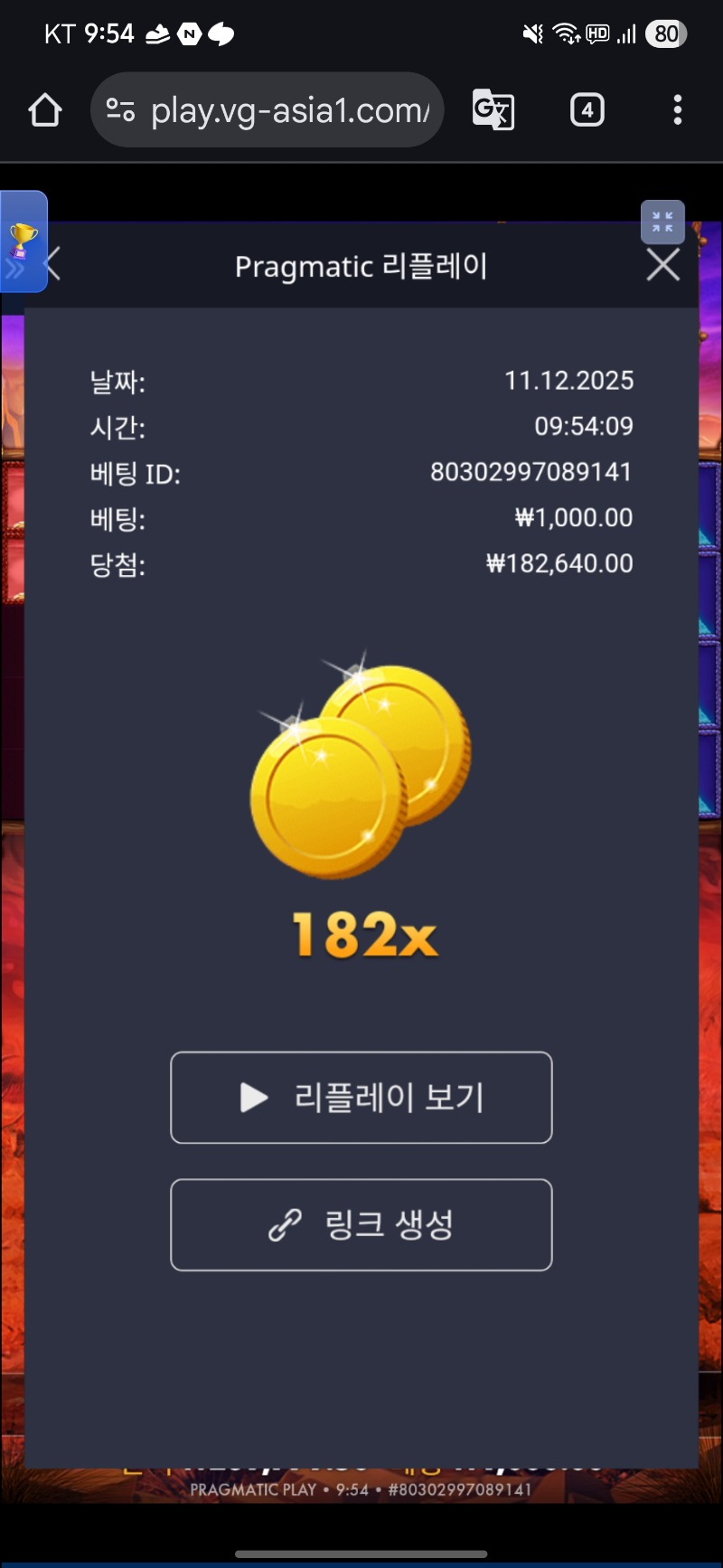This screenshot has width=723, height=1568.
Task: Tap the Google Translate icon in Chrome toolbar
Action: pos(493,109)
